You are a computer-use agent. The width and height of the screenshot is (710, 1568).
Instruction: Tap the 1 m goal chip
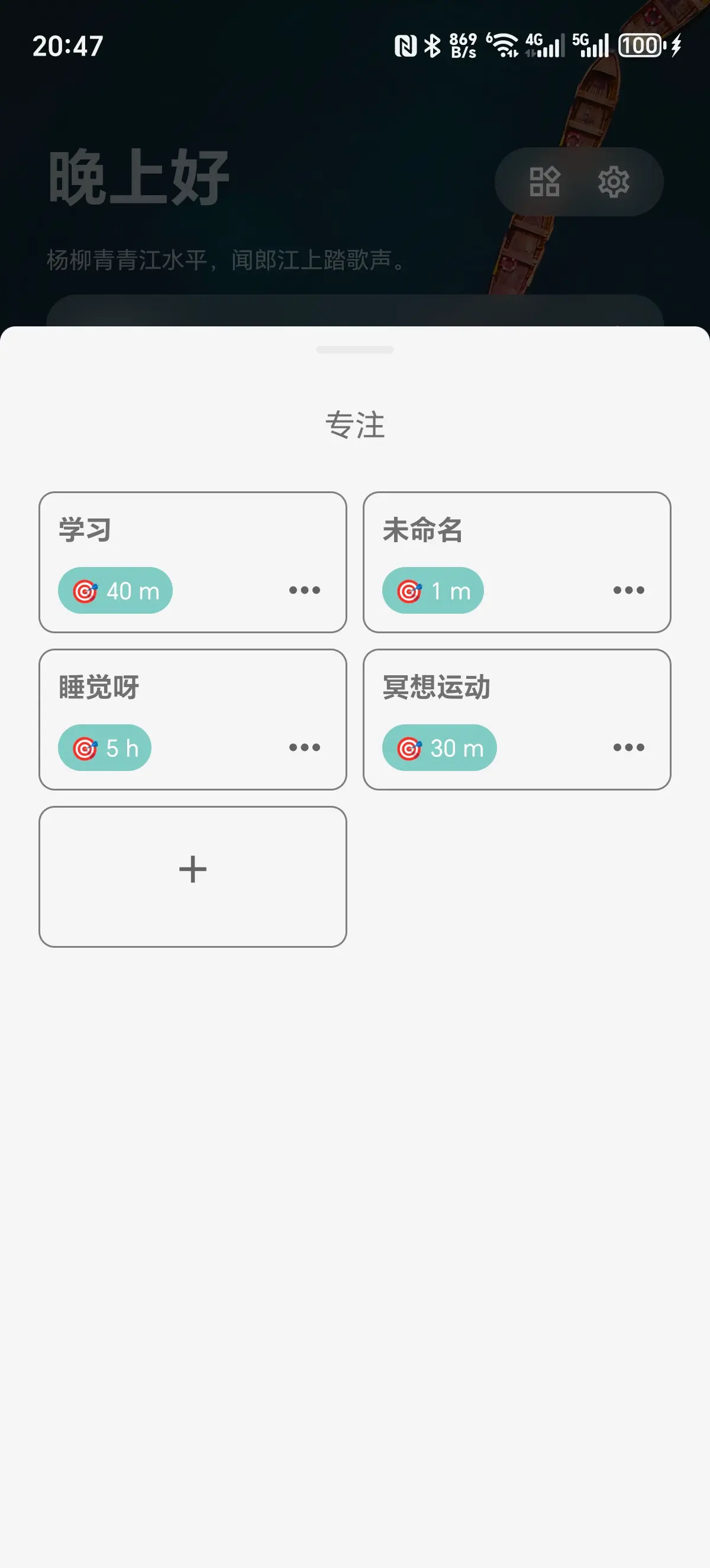click(x=433, y=591)
